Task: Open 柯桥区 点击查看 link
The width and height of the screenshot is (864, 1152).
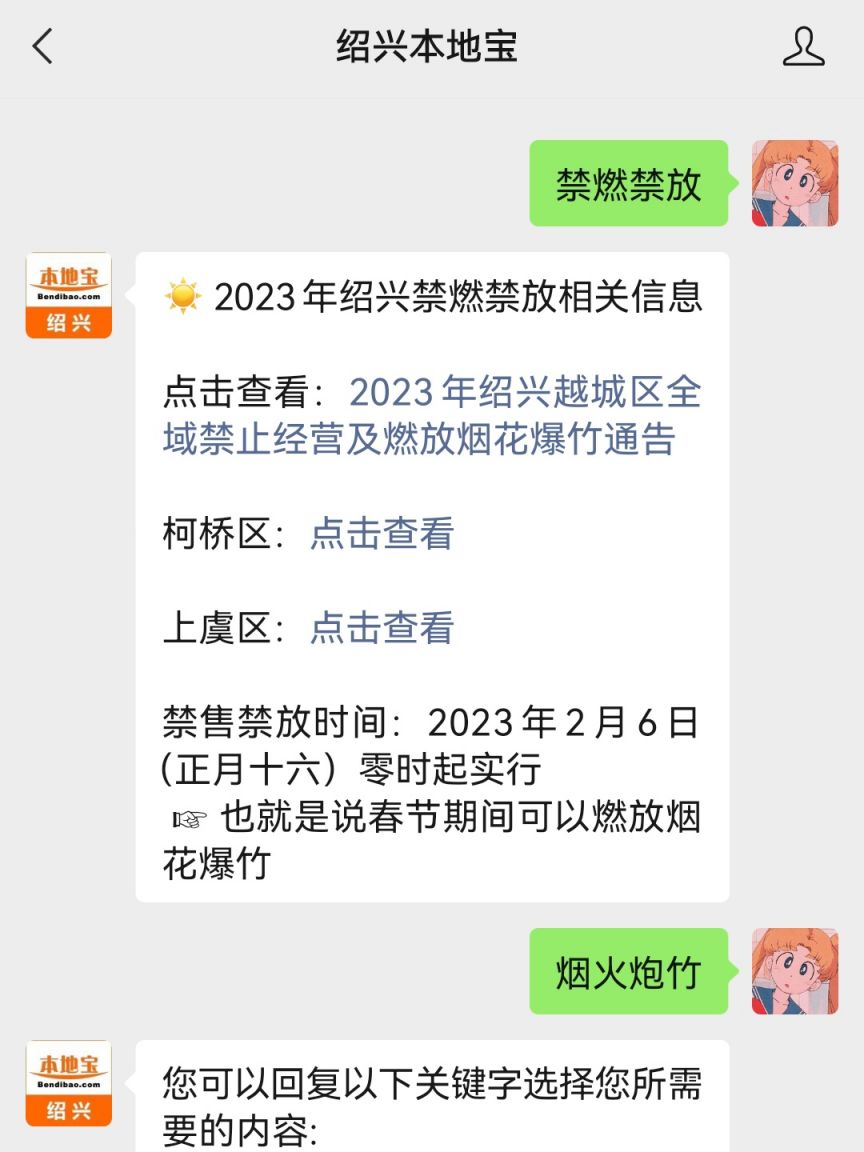Action: tap(381, 533)
